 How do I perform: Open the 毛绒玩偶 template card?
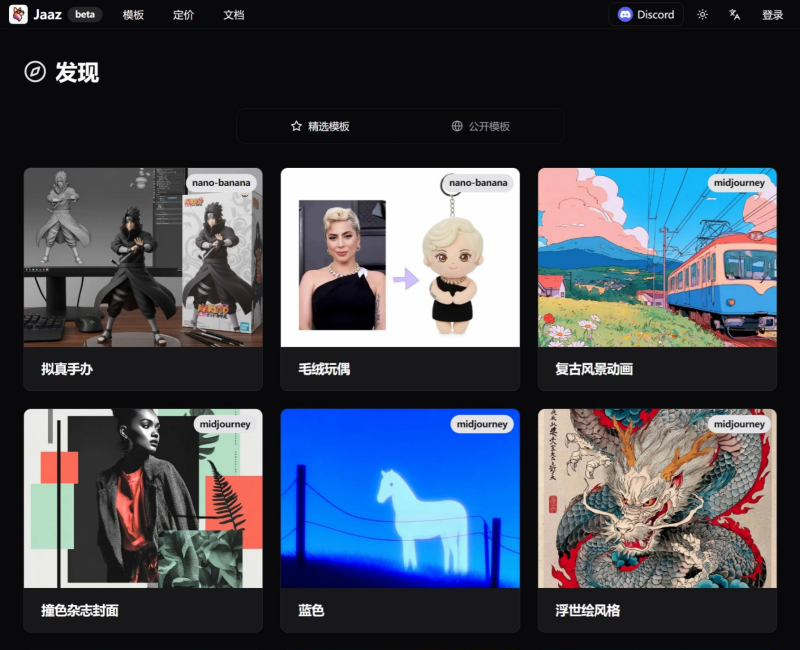pyautogui.click(x=400, y=278)
